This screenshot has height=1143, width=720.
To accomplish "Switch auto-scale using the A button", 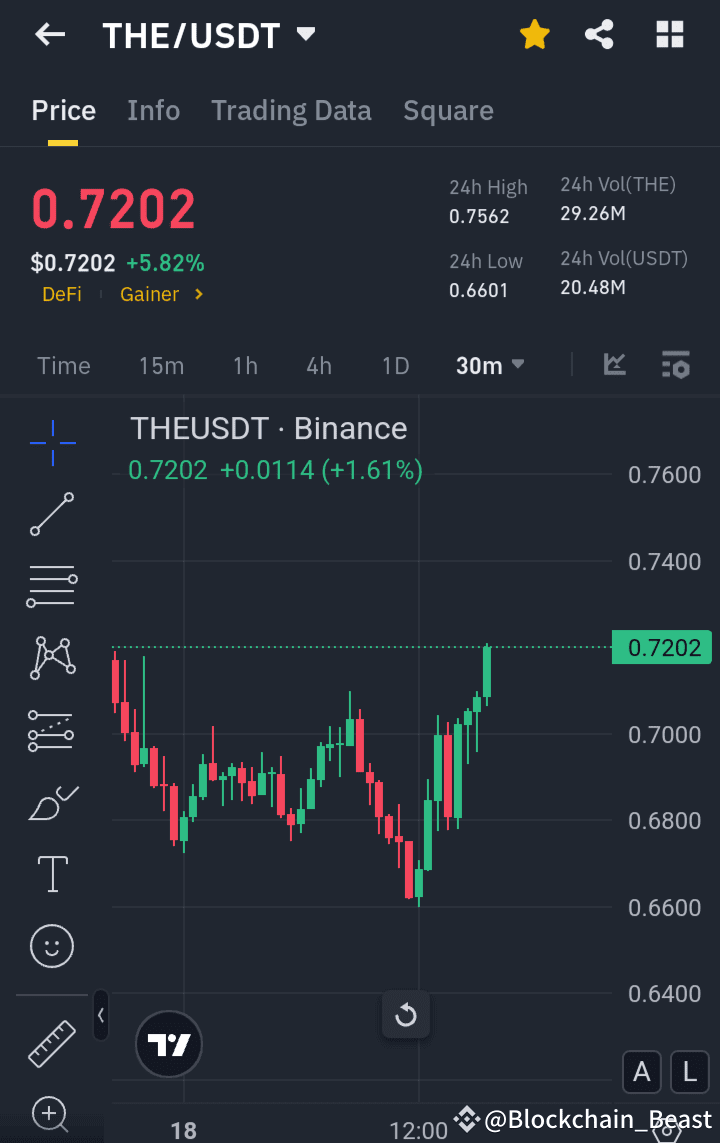I will click(x=641, y=1071).
